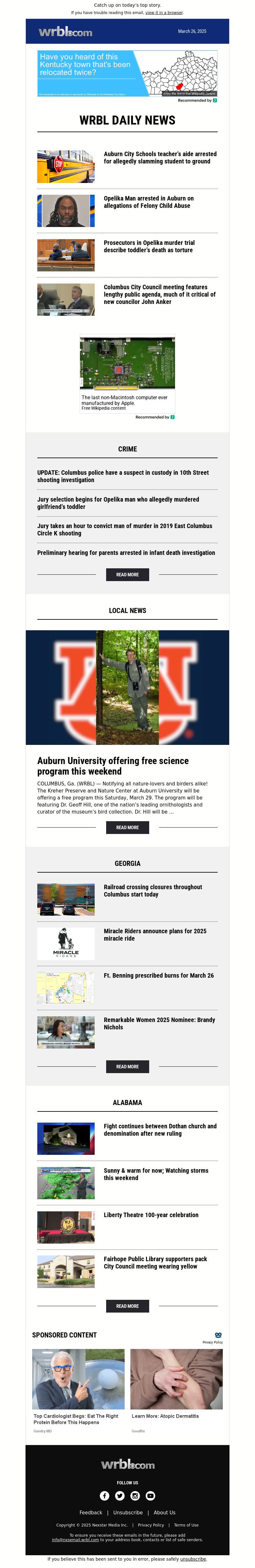This screenshot has width=255, height=1568.
Task: Read the Auburn City Schools teacher's aide story
Action: tap(160, 158)
